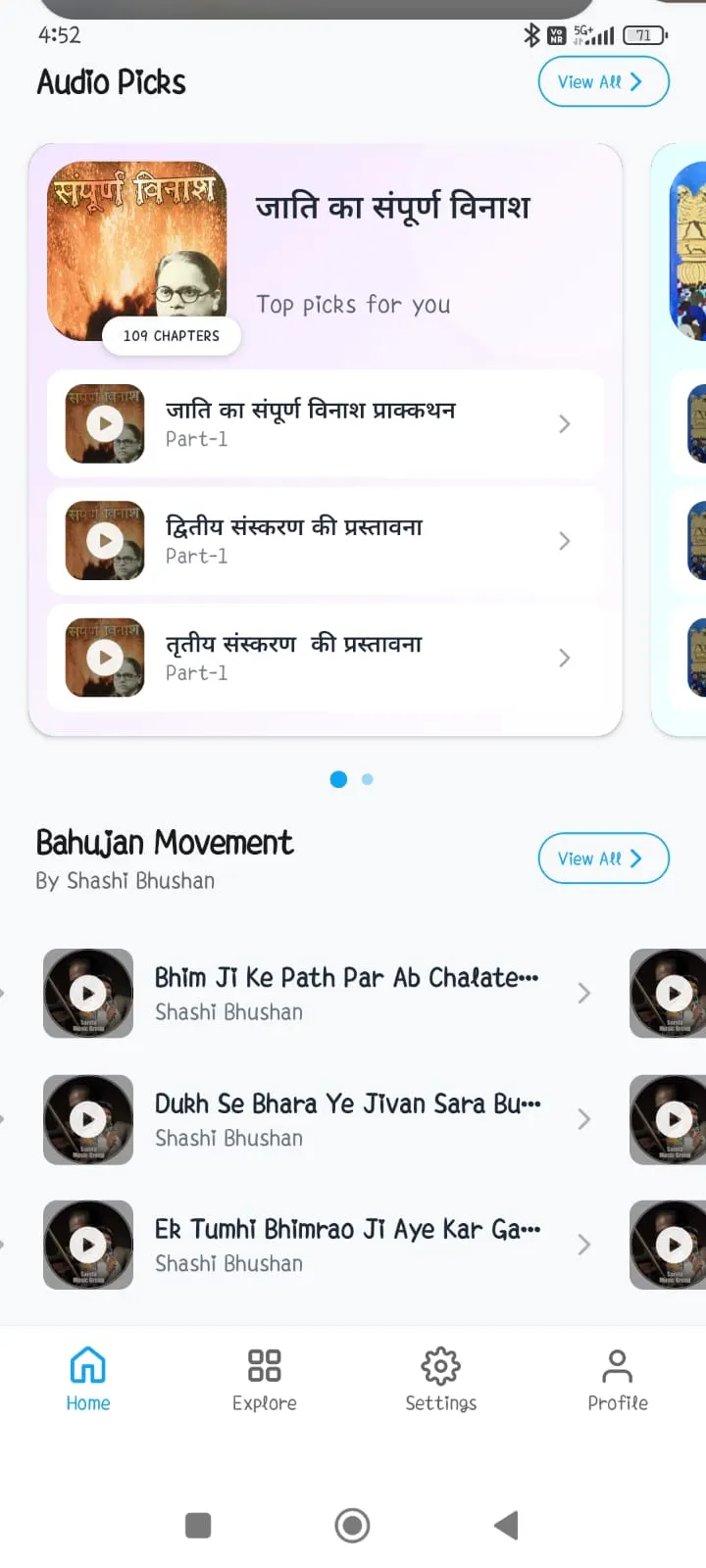Open द्वितीय संस्करण की प्रस्तावना chapter
Image resolution: width=706 pixels, height=1568 pixels.
[x=326, y=541]
